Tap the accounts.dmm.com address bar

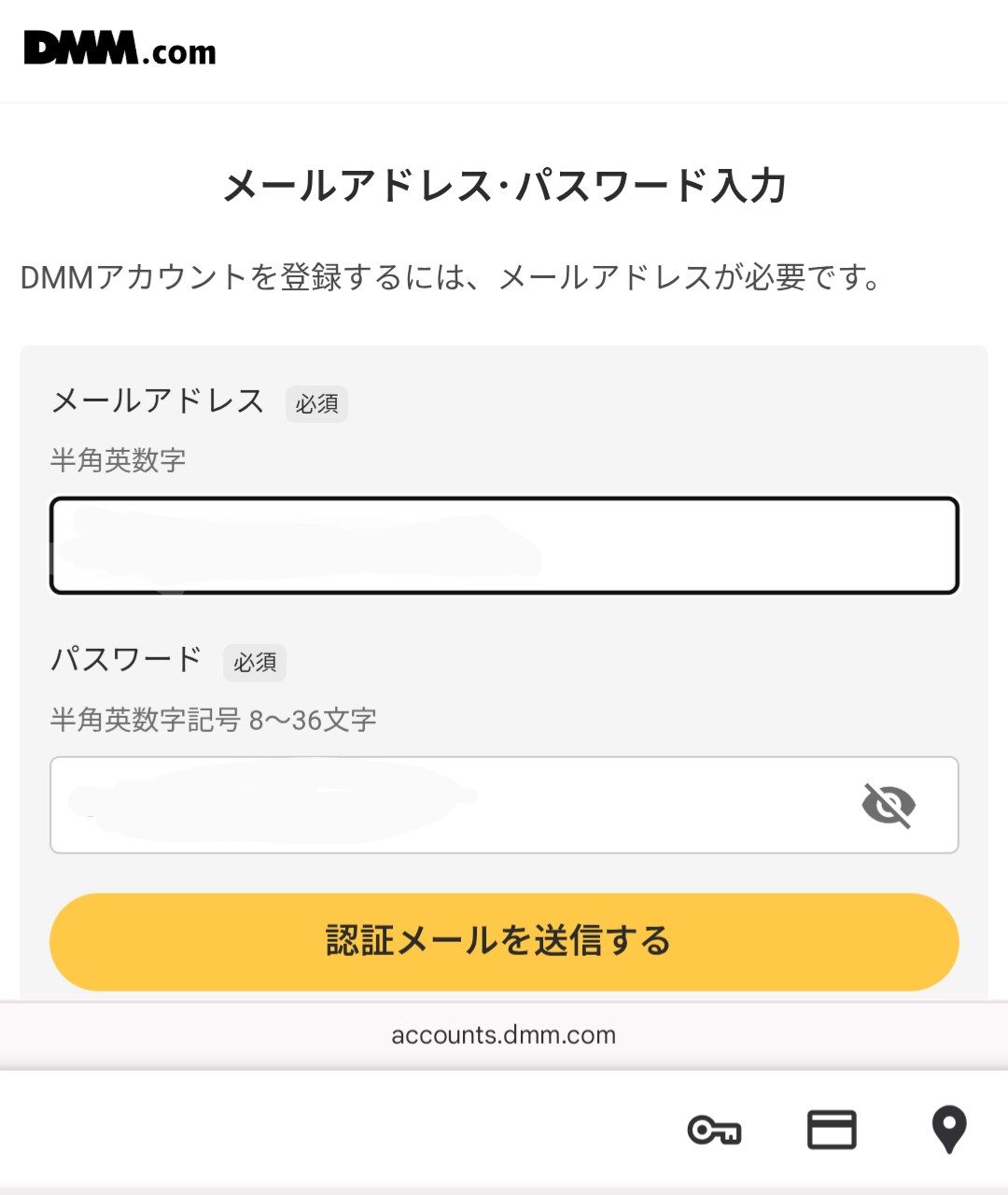[x=504, y=1034]
